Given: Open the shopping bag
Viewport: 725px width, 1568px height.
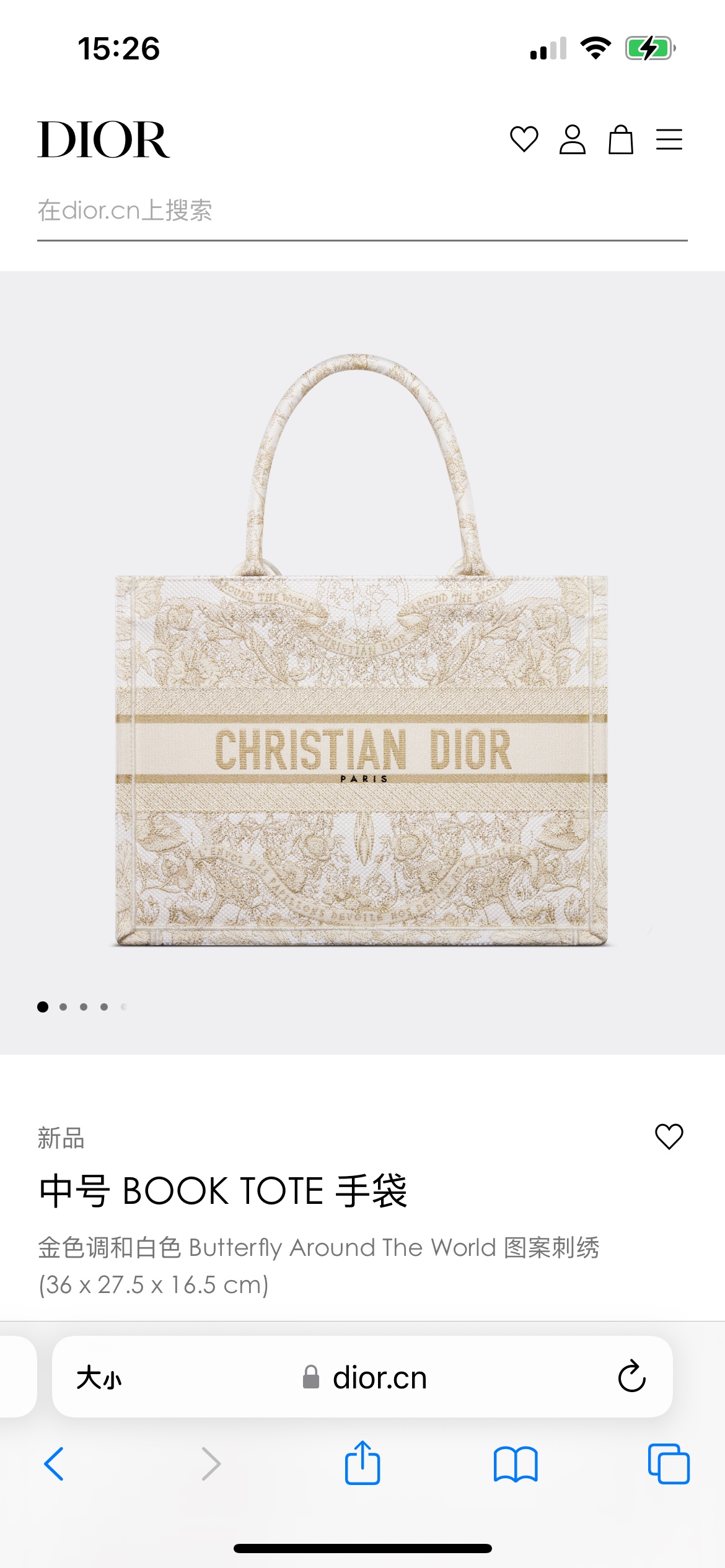Looking at the screenshot, I should (620, 139).
